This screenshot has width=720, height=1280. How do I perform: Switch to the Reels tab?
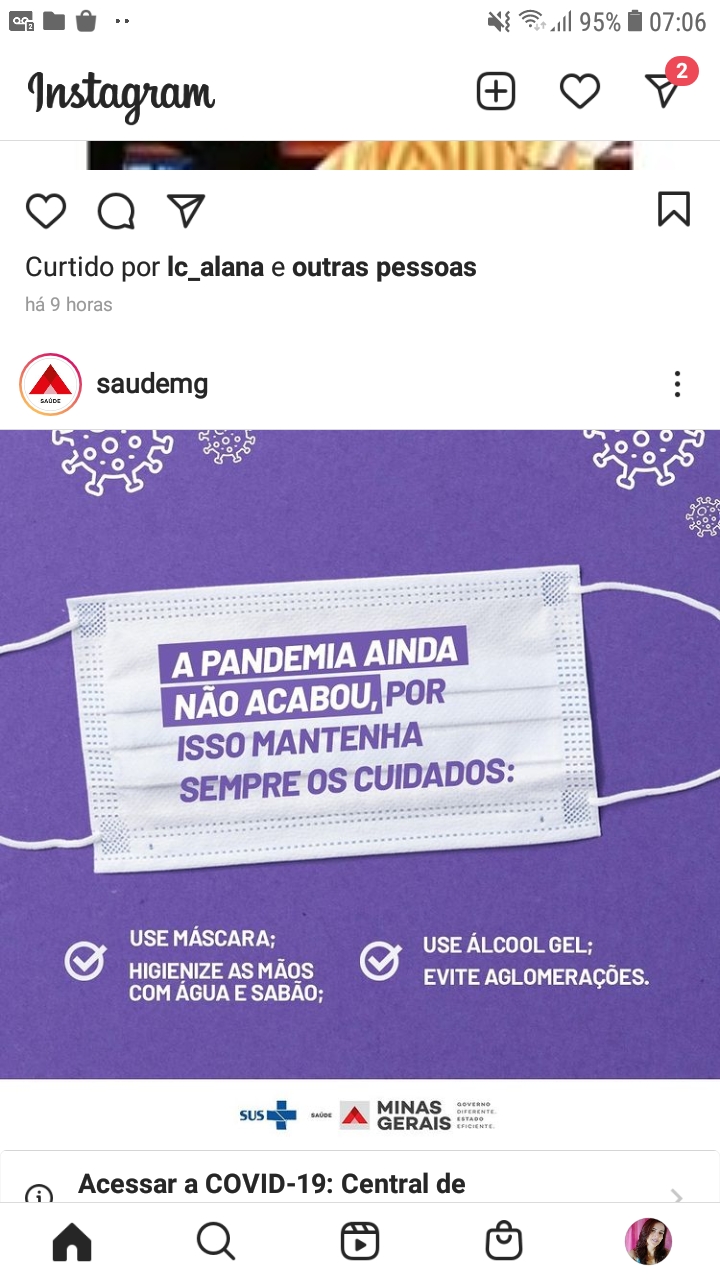tap(359, 1242)
